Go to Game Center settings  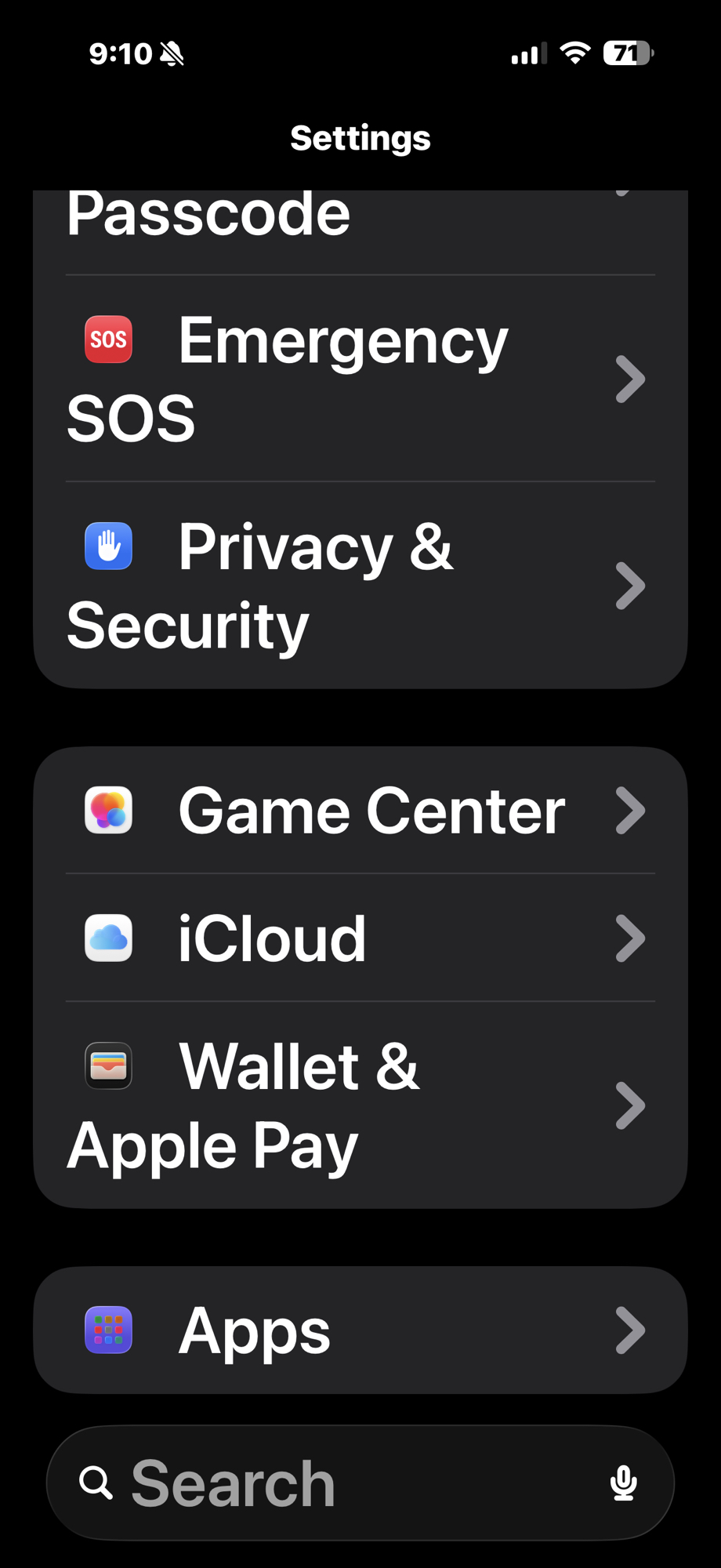[360, 810]
